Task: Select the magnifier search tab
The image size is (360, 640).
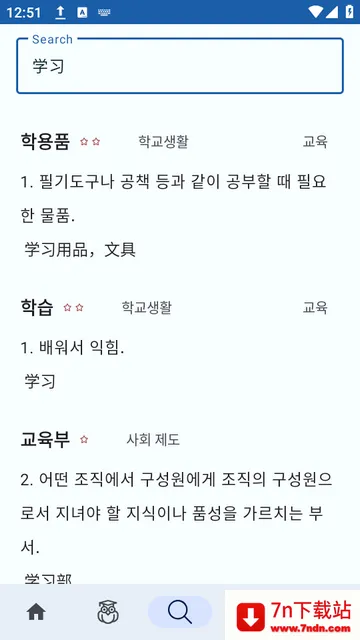Action: point(180,612)
